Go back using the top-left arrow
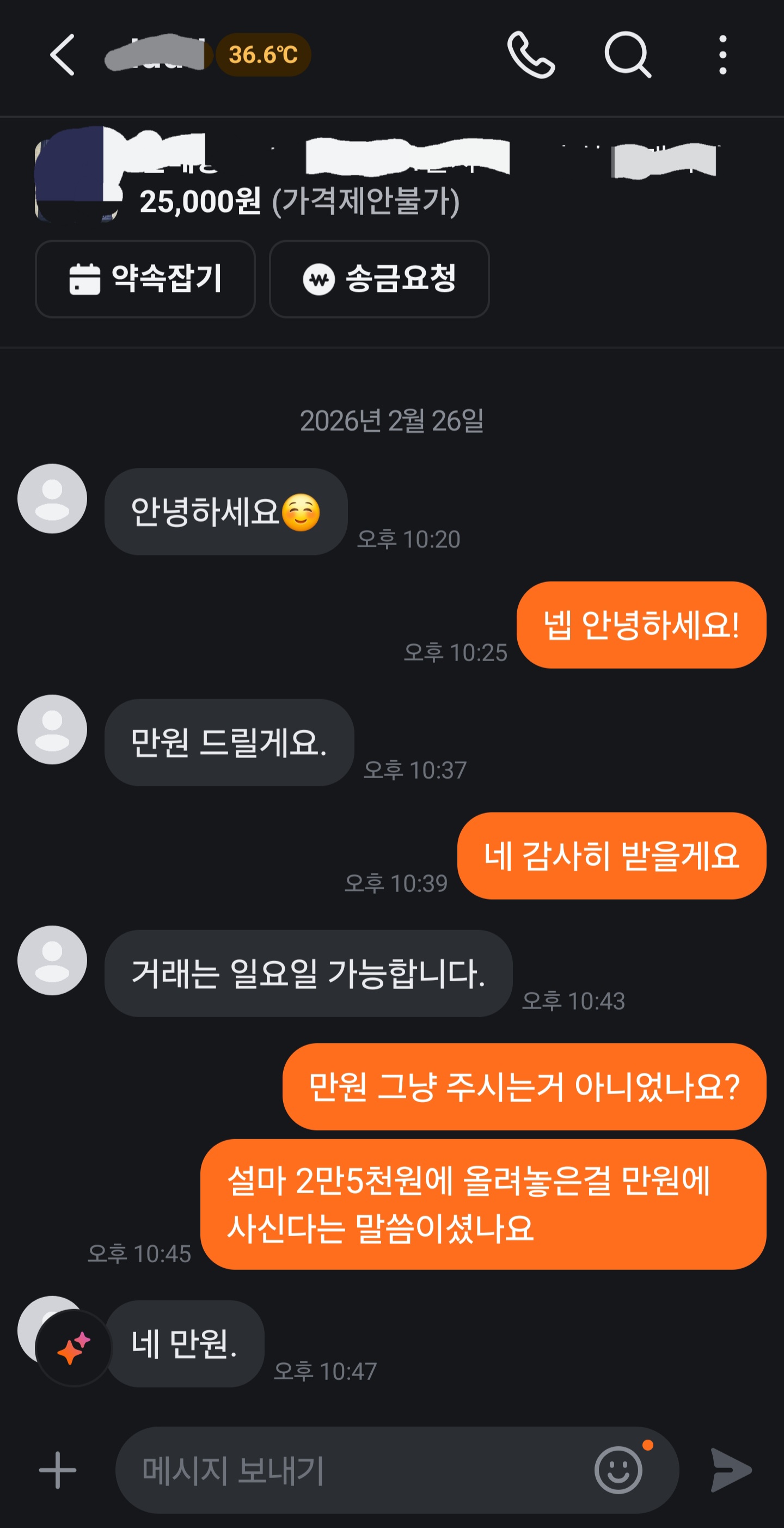 [x=62, y=54]
